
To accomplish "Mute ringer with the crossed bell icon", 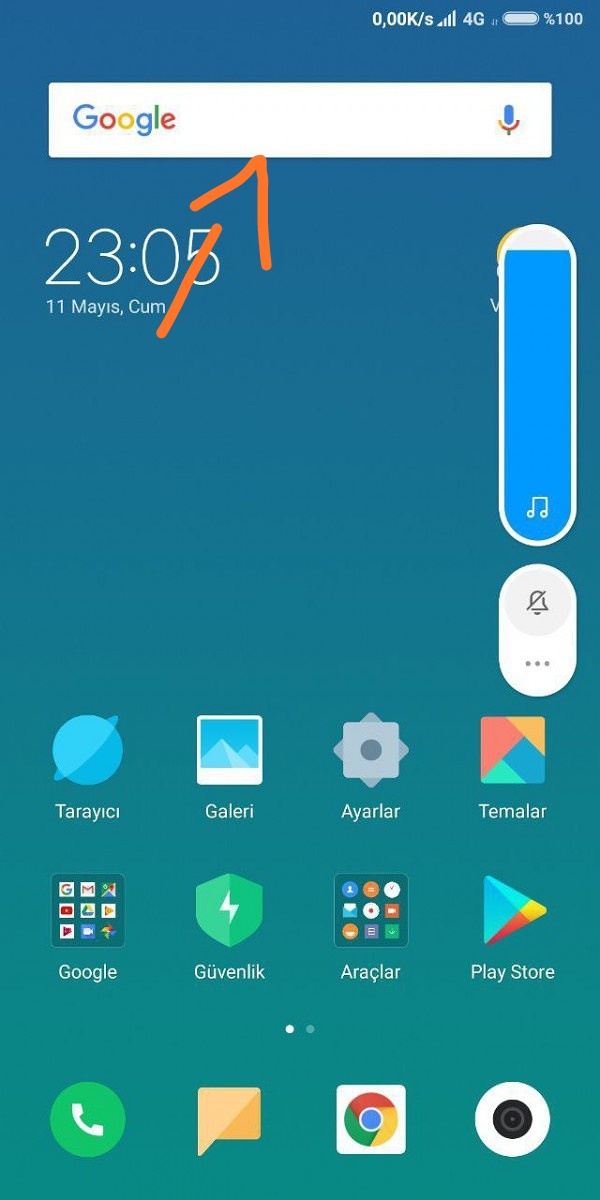I will click(538, 602).
